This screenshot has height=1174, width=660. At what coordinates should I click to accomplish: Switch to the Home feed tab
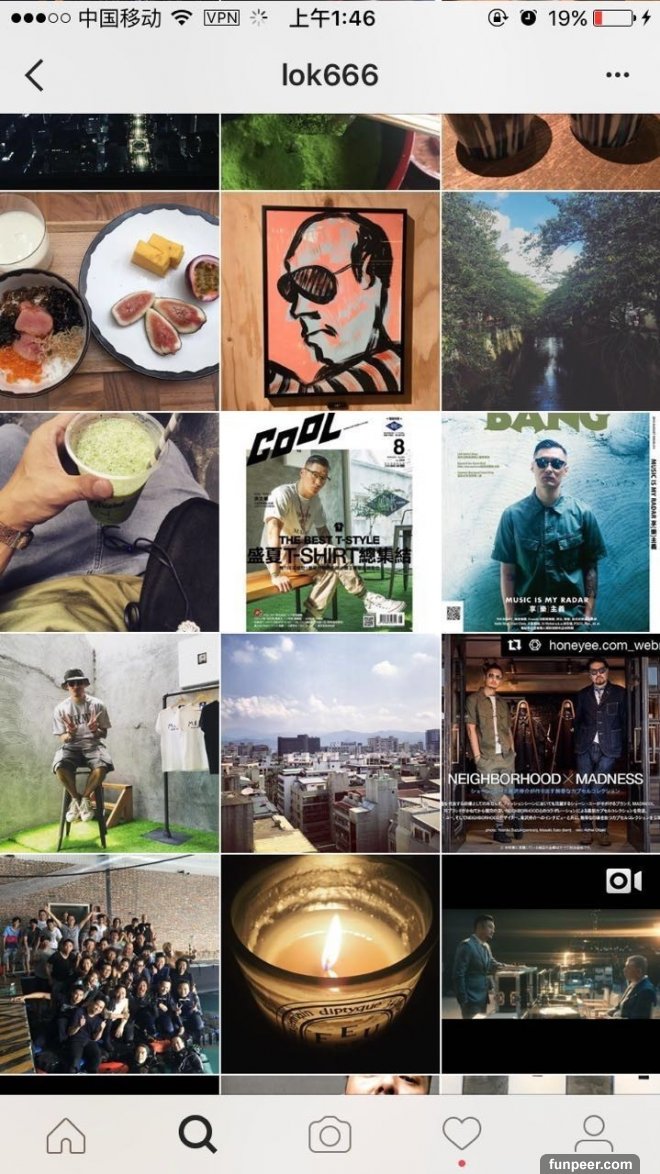pyautogui.click(x=66, y=1135)
